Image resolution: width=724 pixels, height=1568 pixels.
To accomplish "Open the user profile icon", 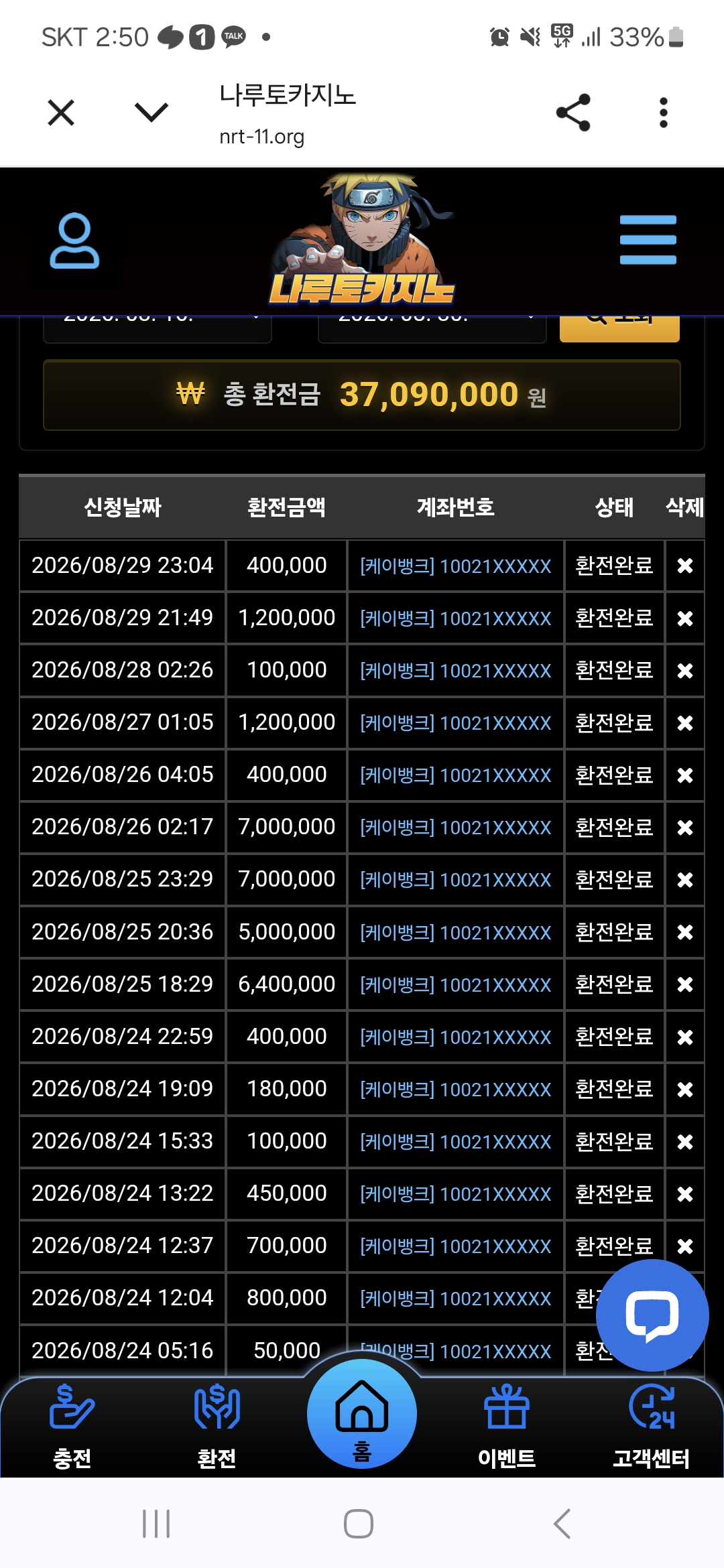I will 74,241.
